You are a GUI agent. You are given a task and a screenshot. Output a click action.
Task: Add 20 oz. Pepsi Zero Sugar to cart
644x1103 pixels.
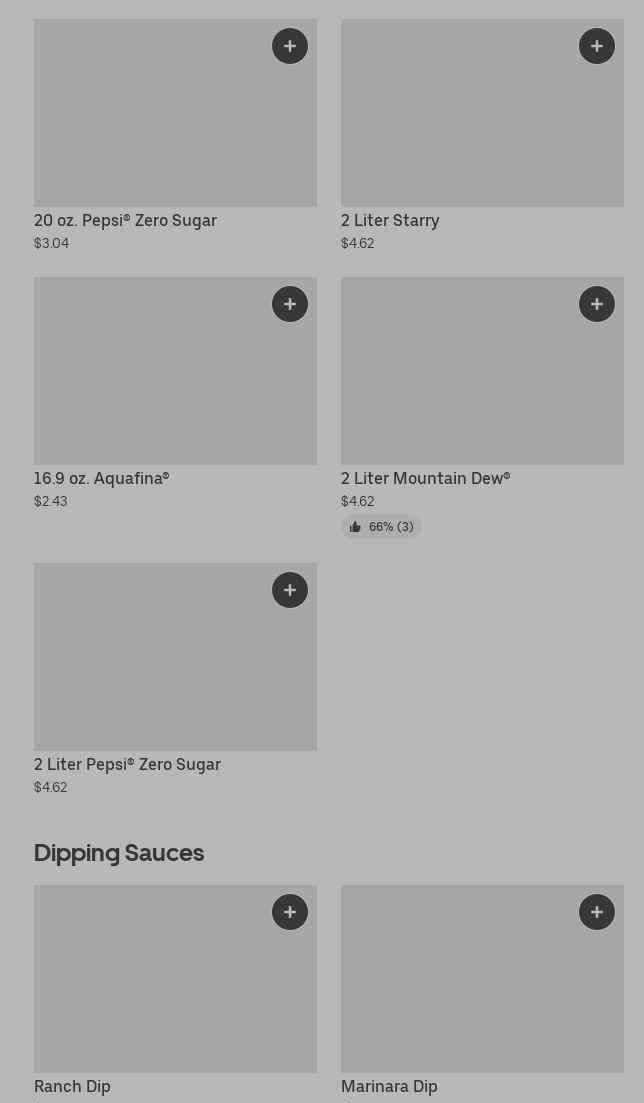[x=290, y=46]
